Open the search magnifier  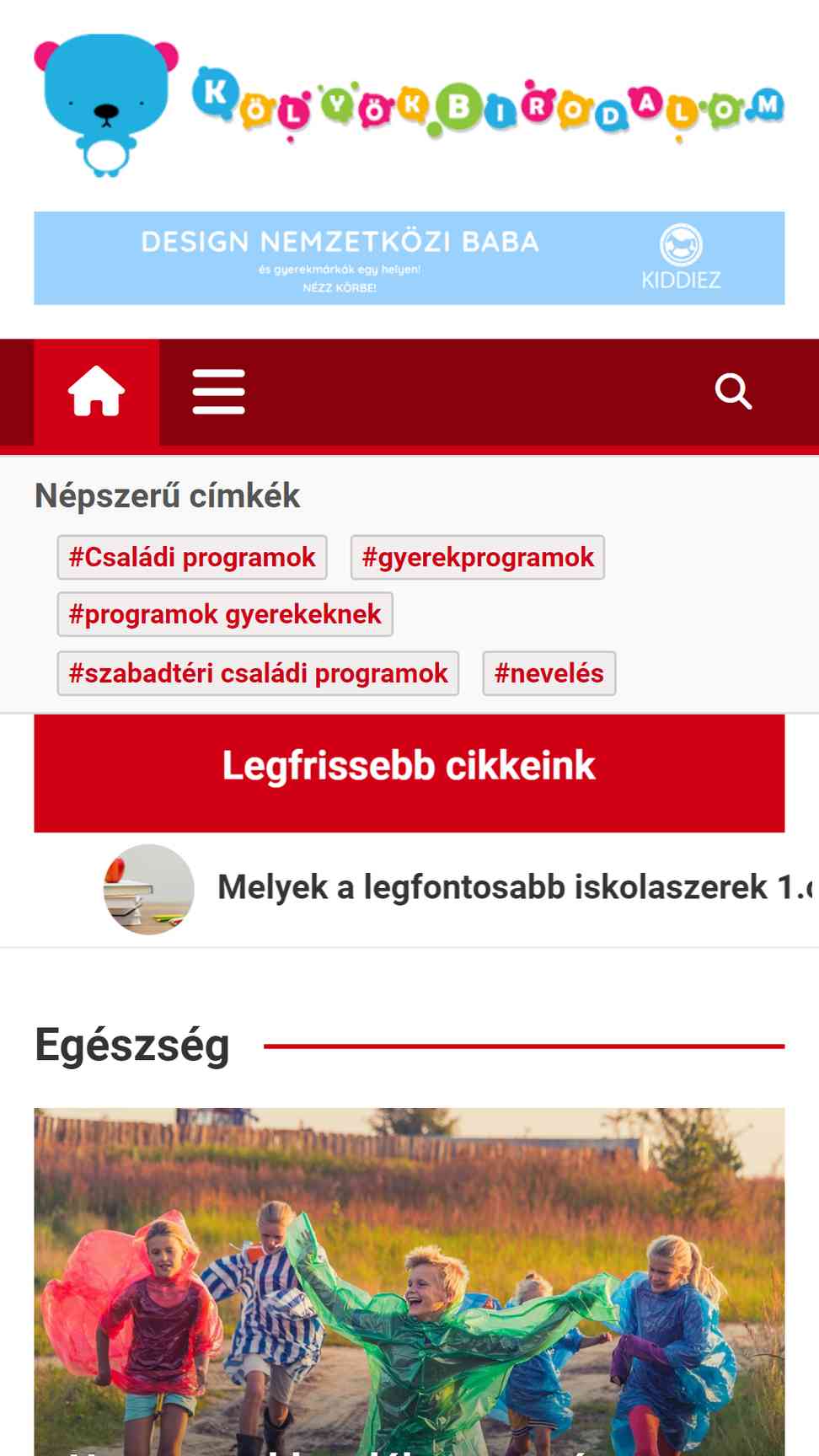(x=733, y=392)
